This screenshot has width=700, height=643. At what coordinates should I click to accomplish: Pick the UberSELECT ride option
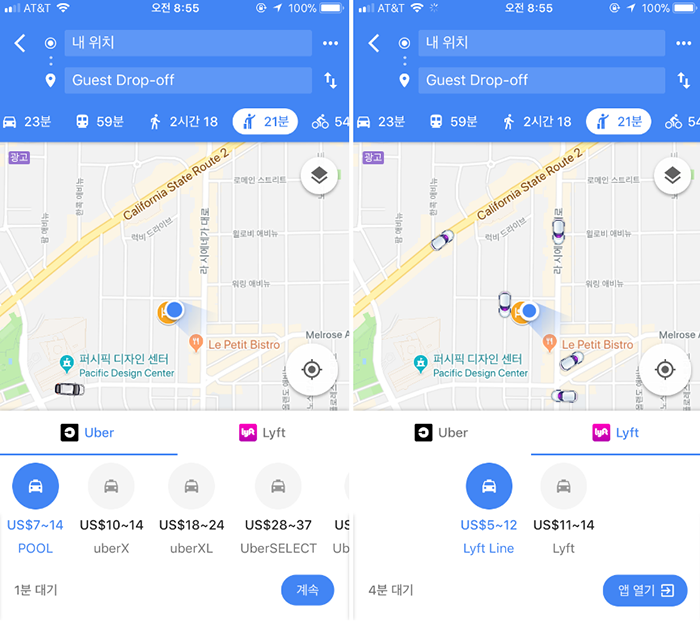click(278, 487)
